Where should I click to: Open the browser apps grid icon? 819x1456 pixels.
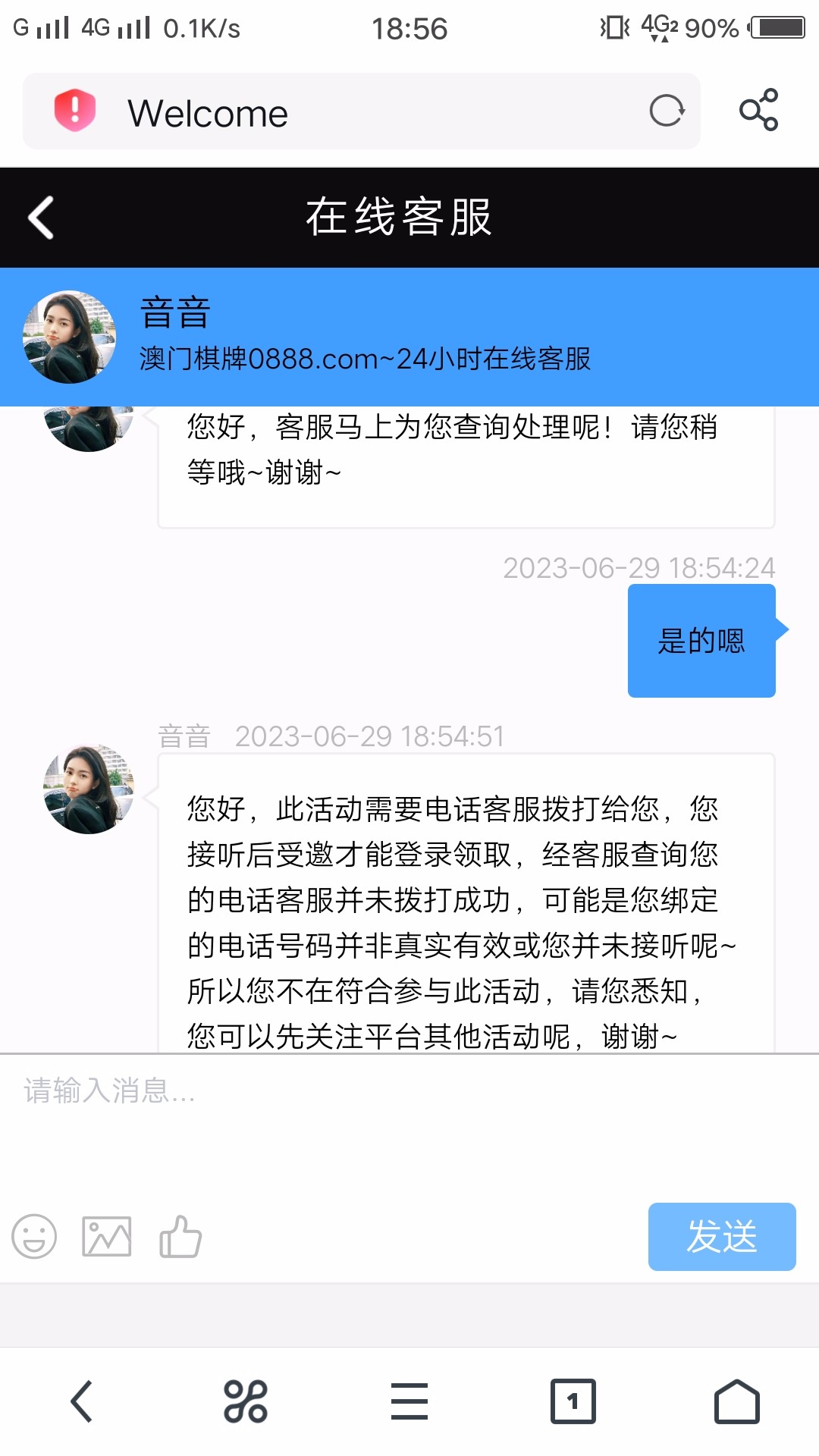point(246,1401)
